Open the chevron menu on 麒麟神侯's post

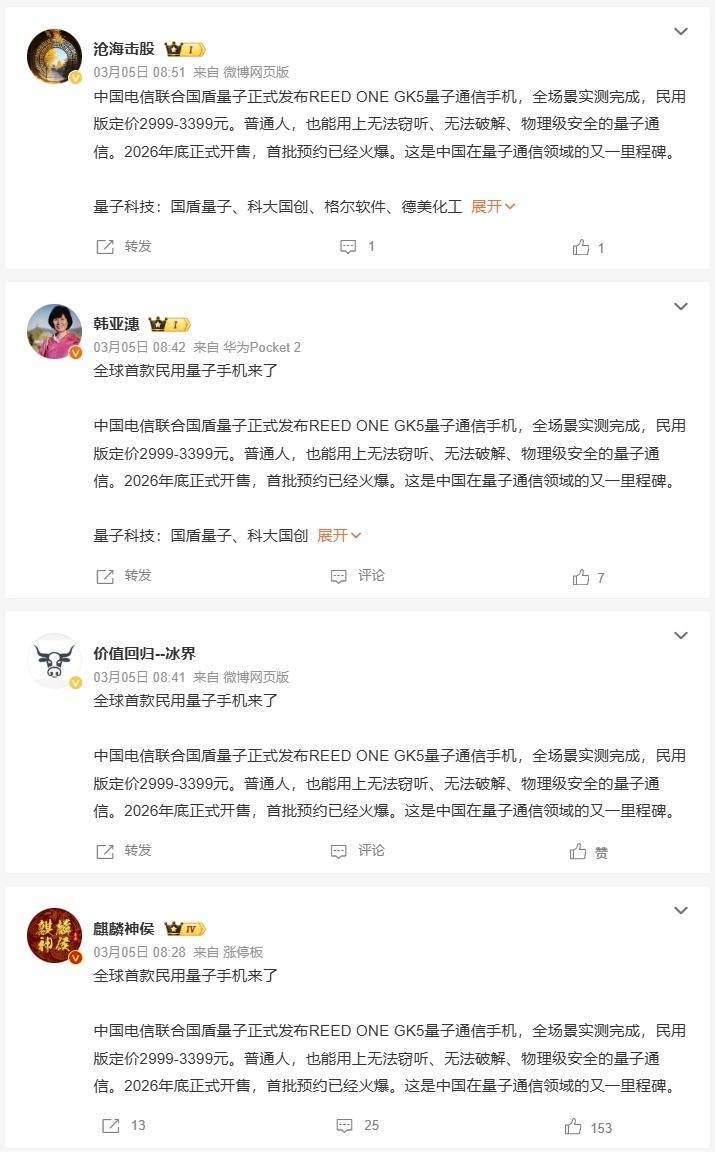[681, 911]
